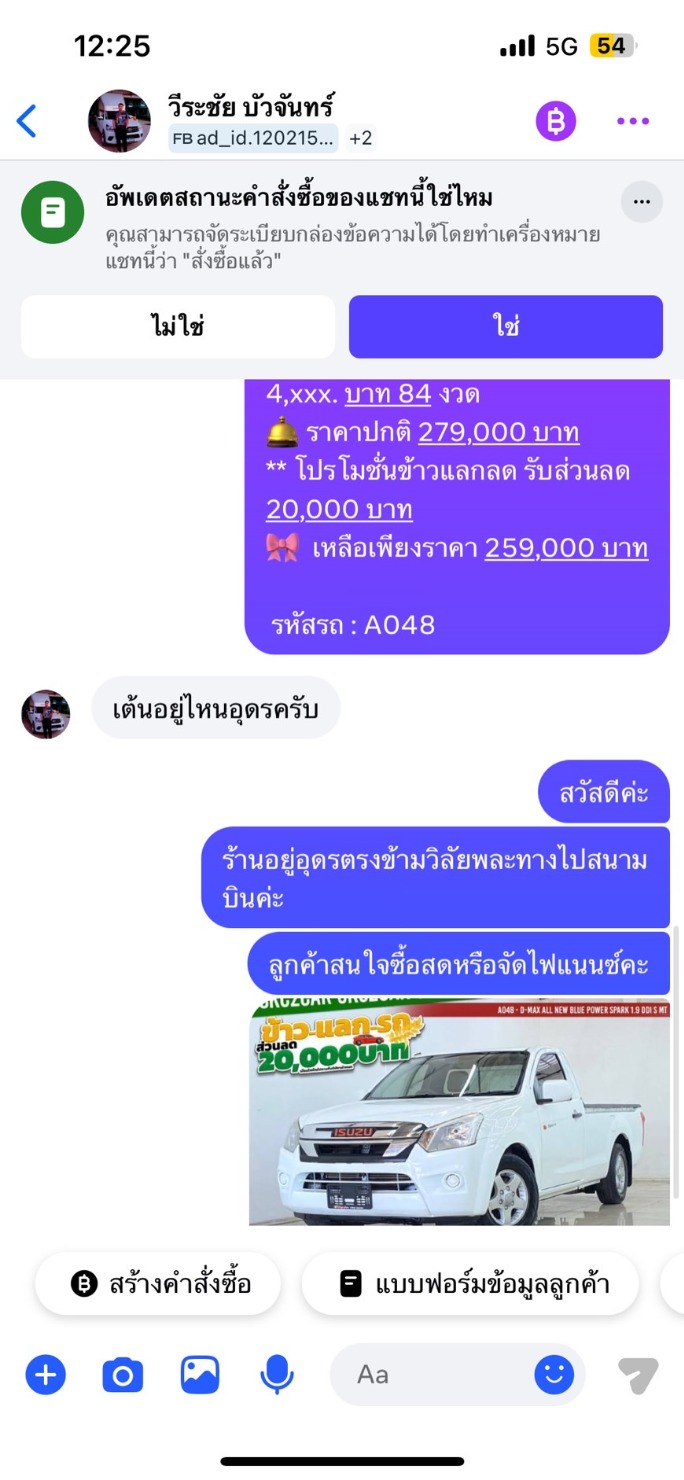Open วีระชัย บัวจันทร์ profile header
This screenshot has height=1480, width=684.
coord(250,107)
